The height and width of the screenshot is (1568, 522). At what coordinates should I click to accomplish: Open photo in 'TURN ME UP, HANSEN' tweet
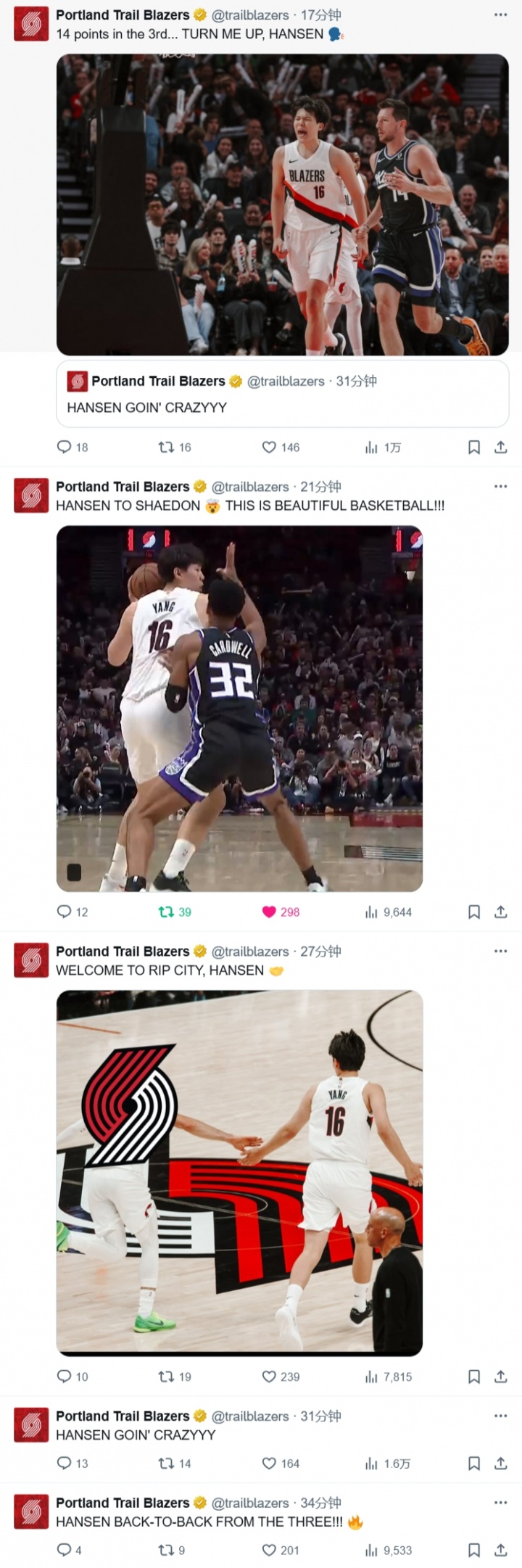pyautogui.click(x=282, y=205)
